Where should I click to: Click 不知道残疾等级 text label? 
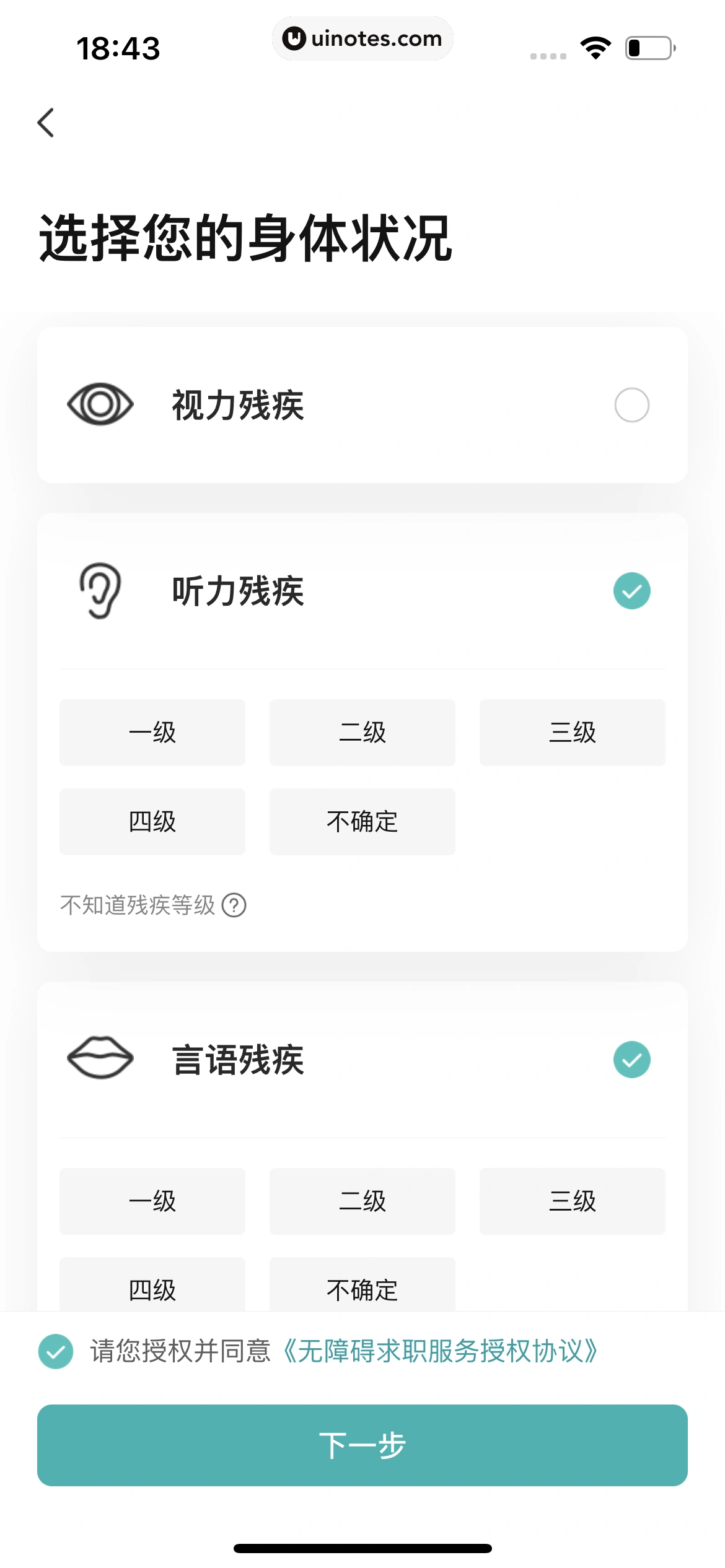[x=137, y=906]
